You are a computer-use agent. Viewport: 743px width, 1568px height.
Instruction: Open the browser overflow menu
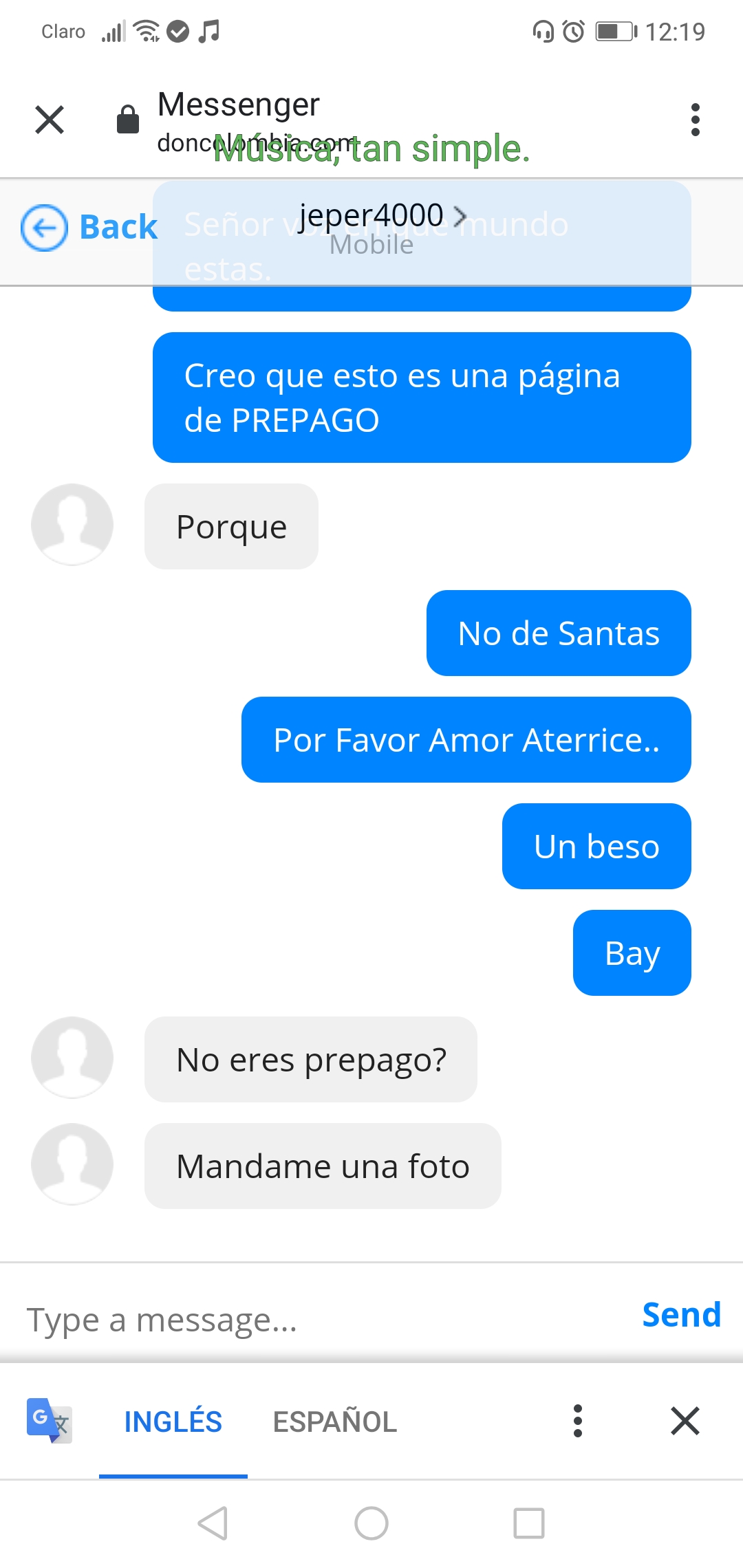coord(695,120)
